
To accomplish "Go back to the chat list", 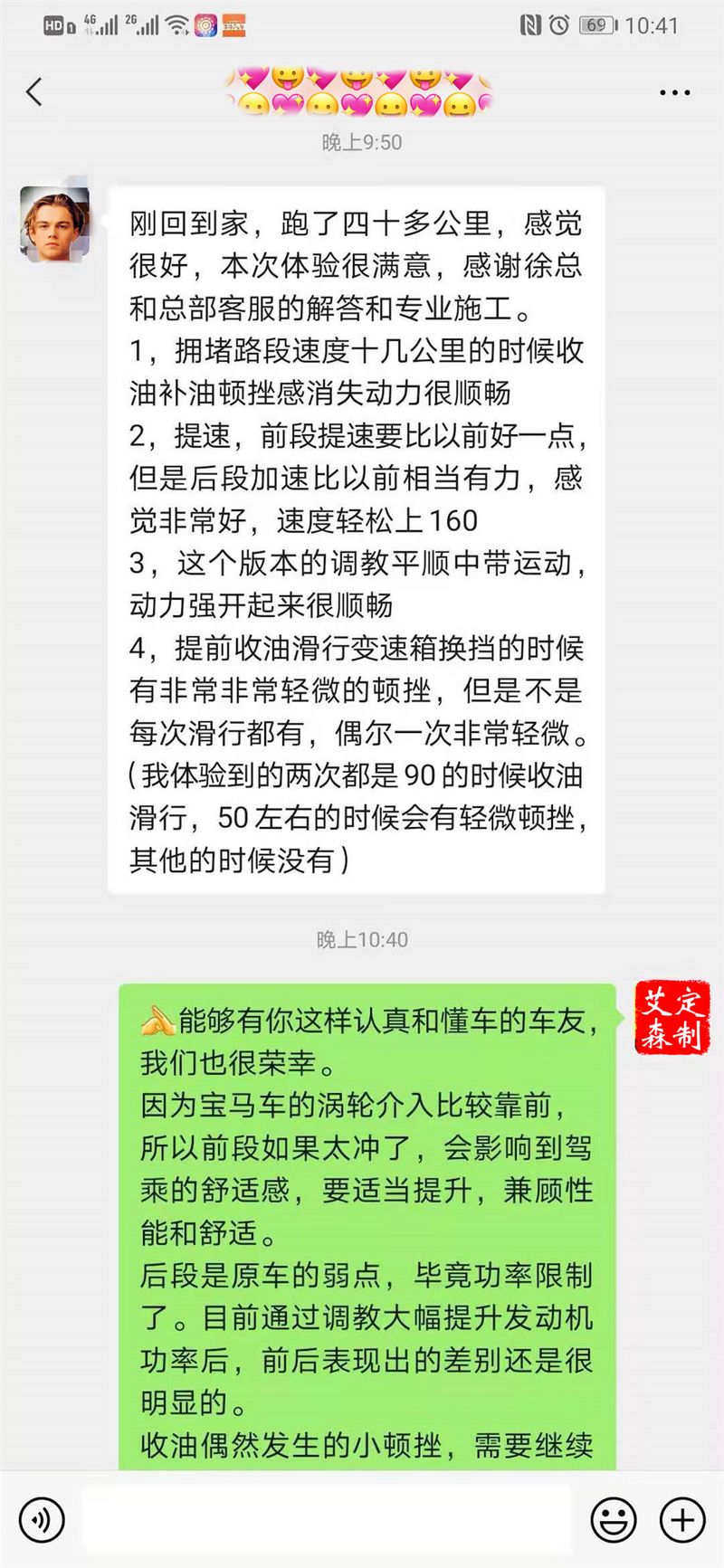I will (34, 92).
